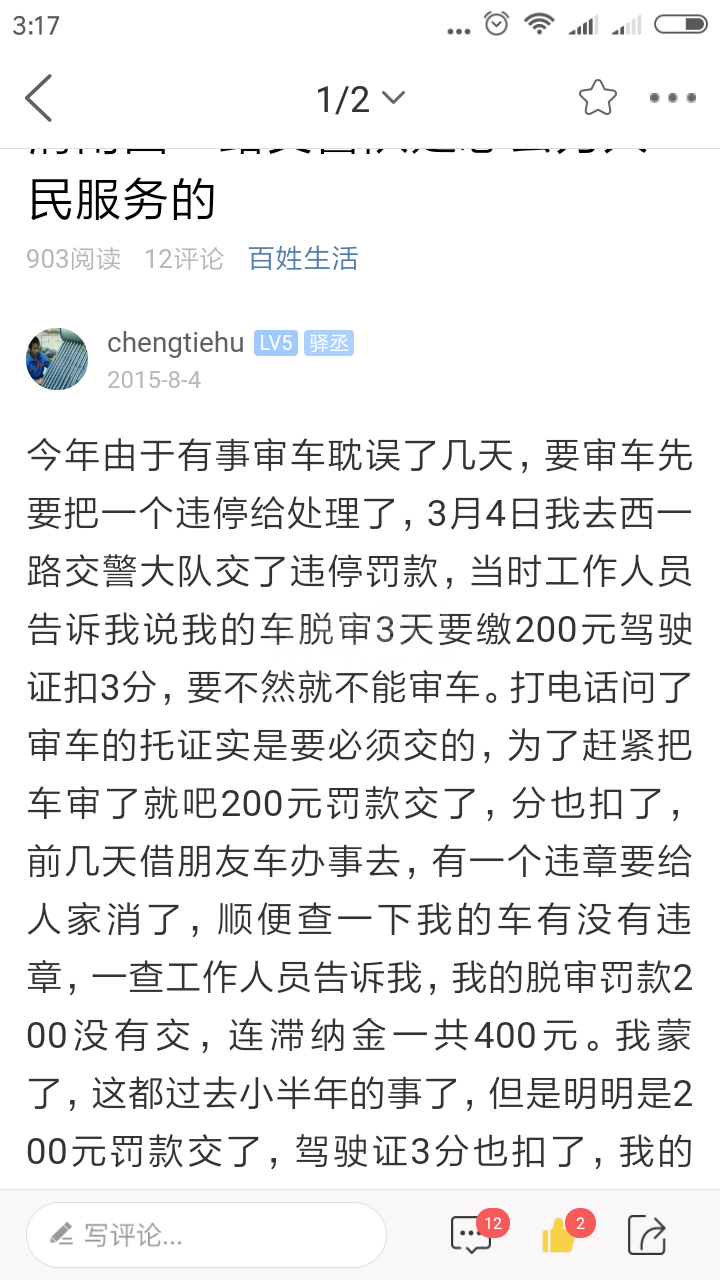Open the three-dot overflow menu
720x1280 pixels.
click(672, 98)
